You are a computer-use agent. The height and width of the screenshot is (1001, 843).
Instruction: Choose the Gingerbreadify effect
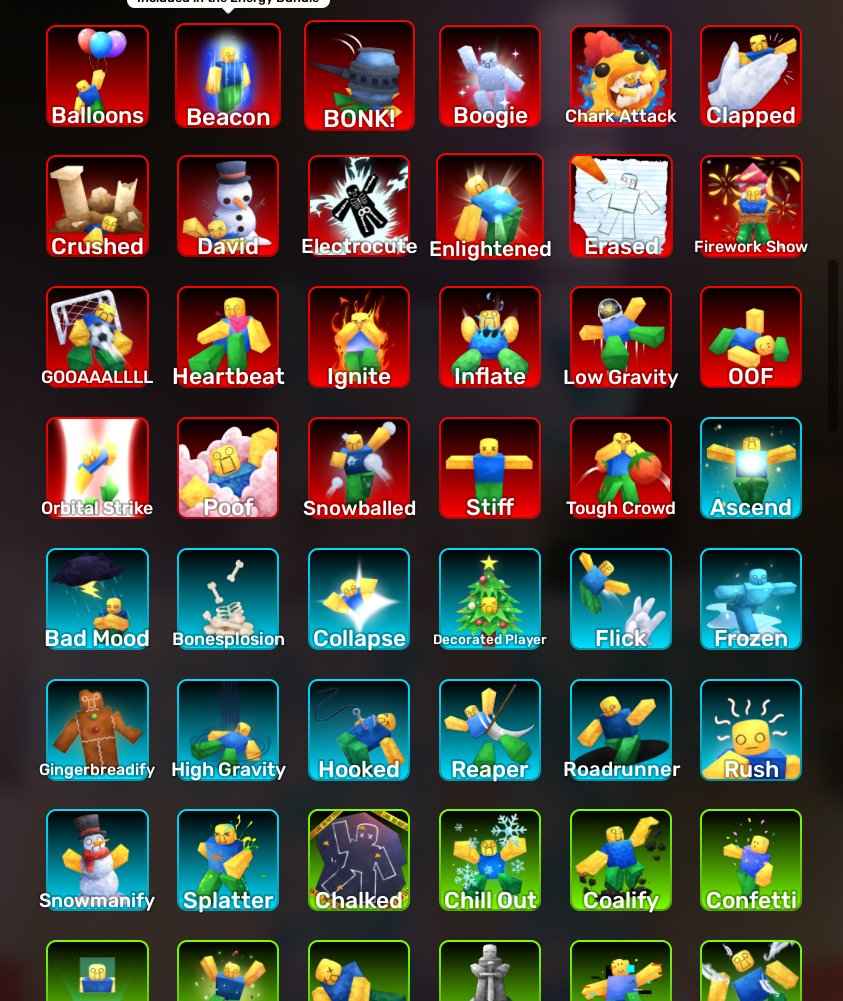coord(97,730)
